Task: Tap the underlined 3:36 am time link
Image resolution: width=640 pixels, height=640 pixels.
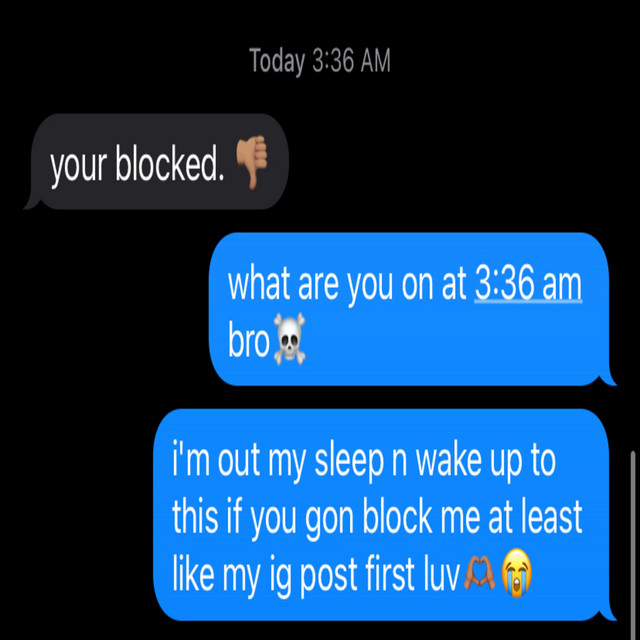Action: 527,285
